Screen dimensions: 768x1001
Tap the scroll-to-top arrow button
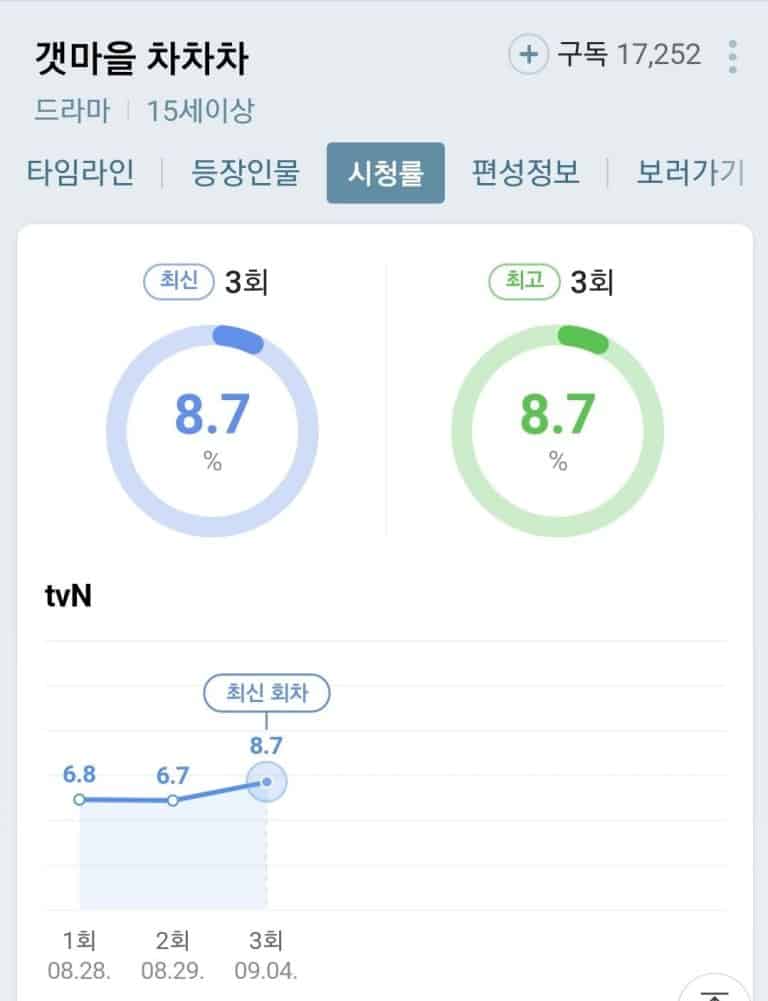pos(715,988)
